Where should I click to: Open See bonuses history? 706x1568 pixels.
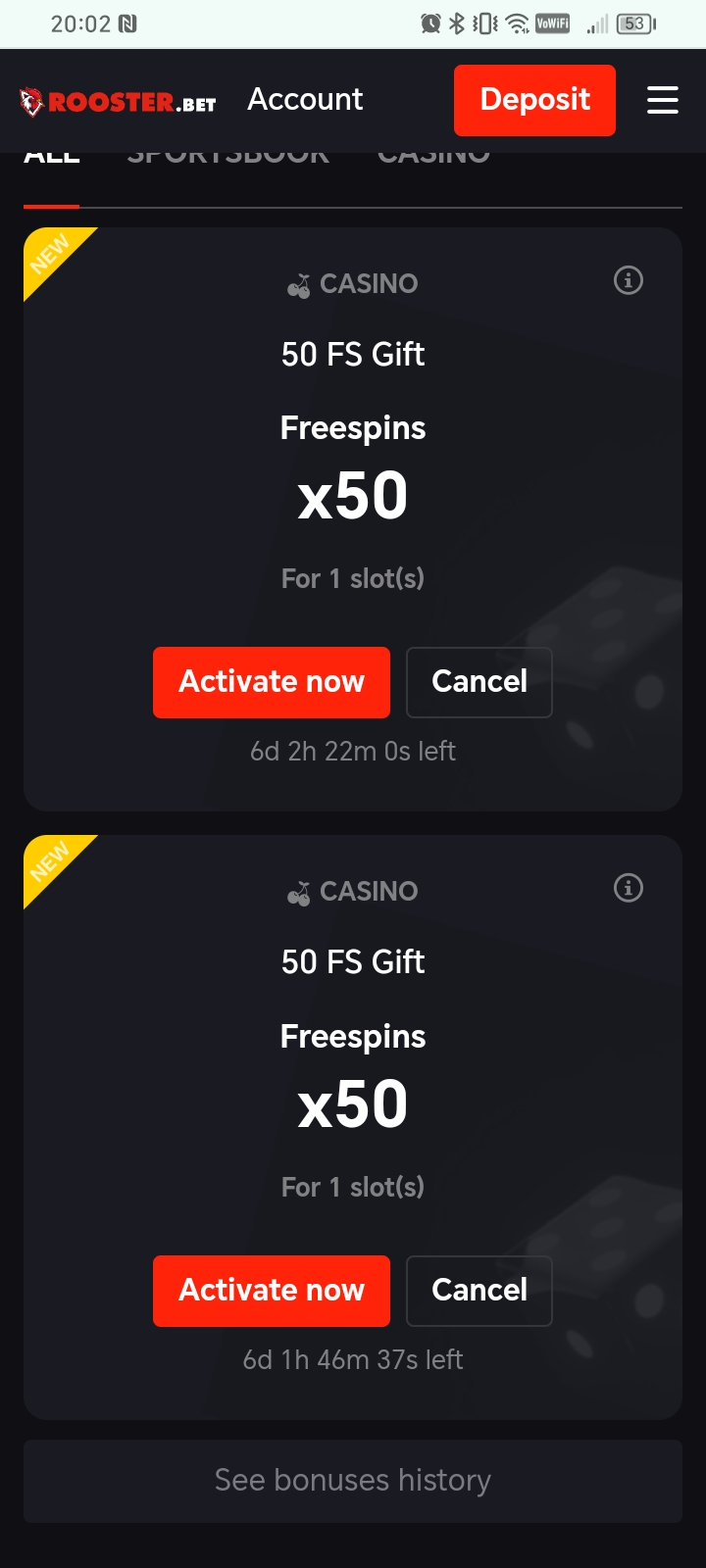(353, 1481)
